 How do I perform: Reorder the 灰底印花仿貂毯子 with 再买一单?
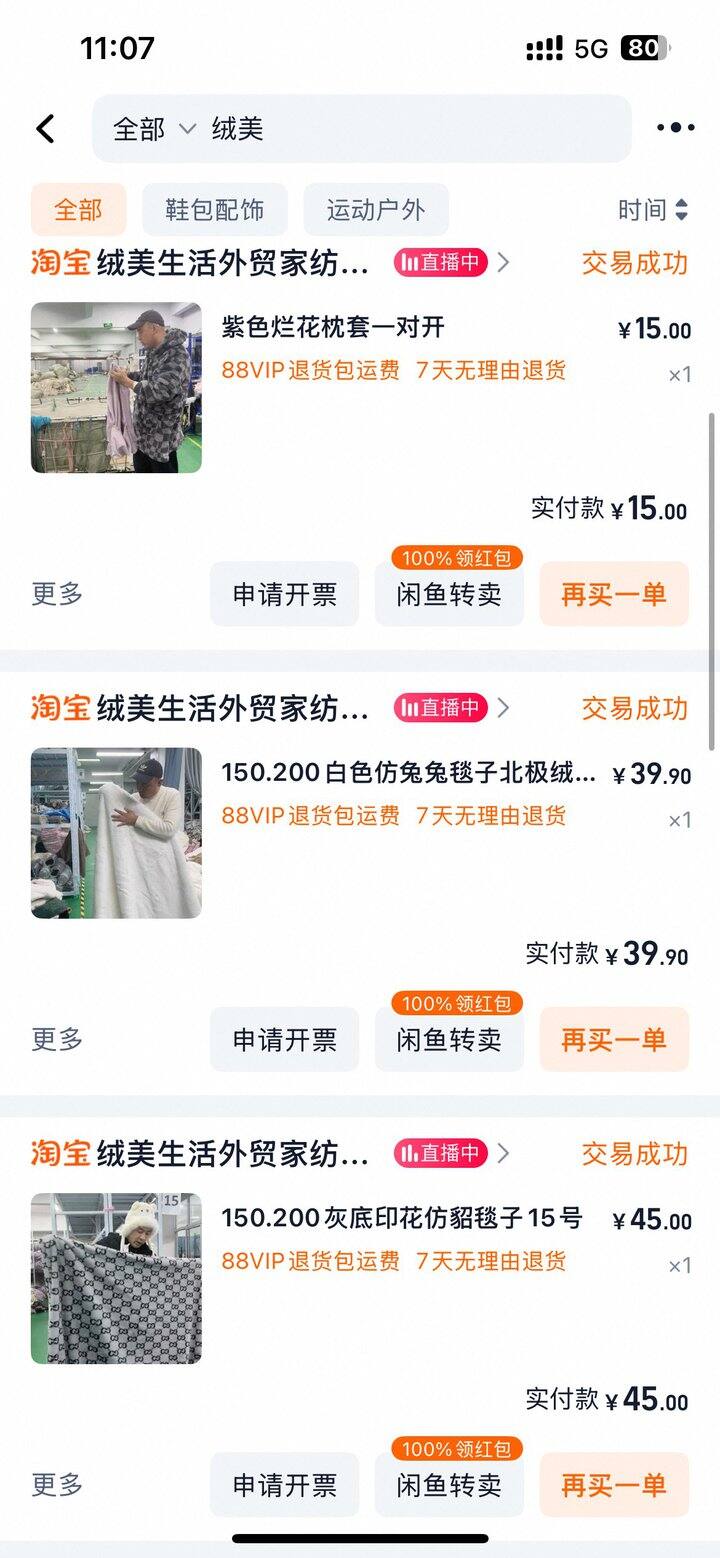click(x=614, y=1485)
